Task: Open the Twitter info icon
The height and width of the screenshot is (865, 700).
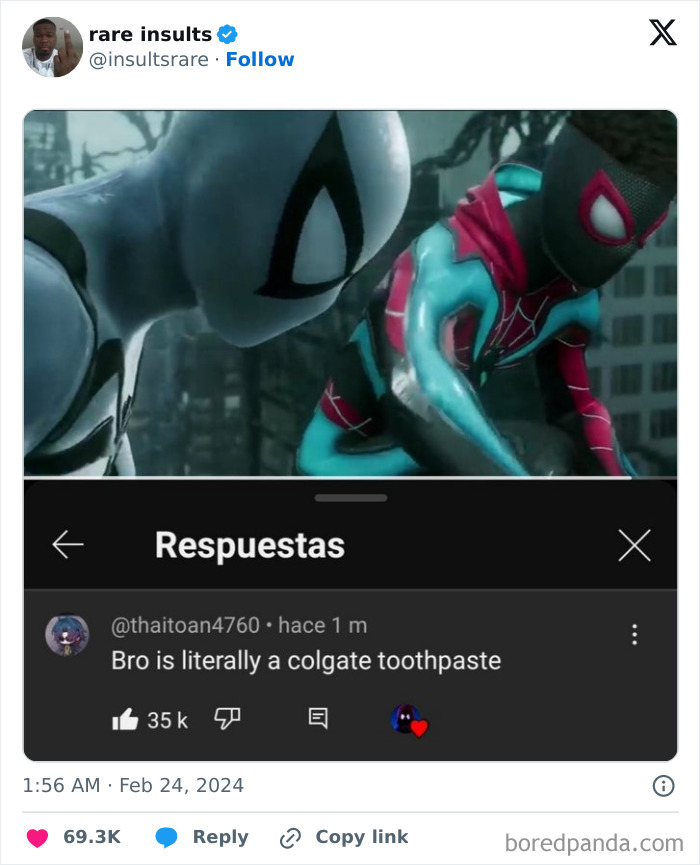Action: click(663, 786)
